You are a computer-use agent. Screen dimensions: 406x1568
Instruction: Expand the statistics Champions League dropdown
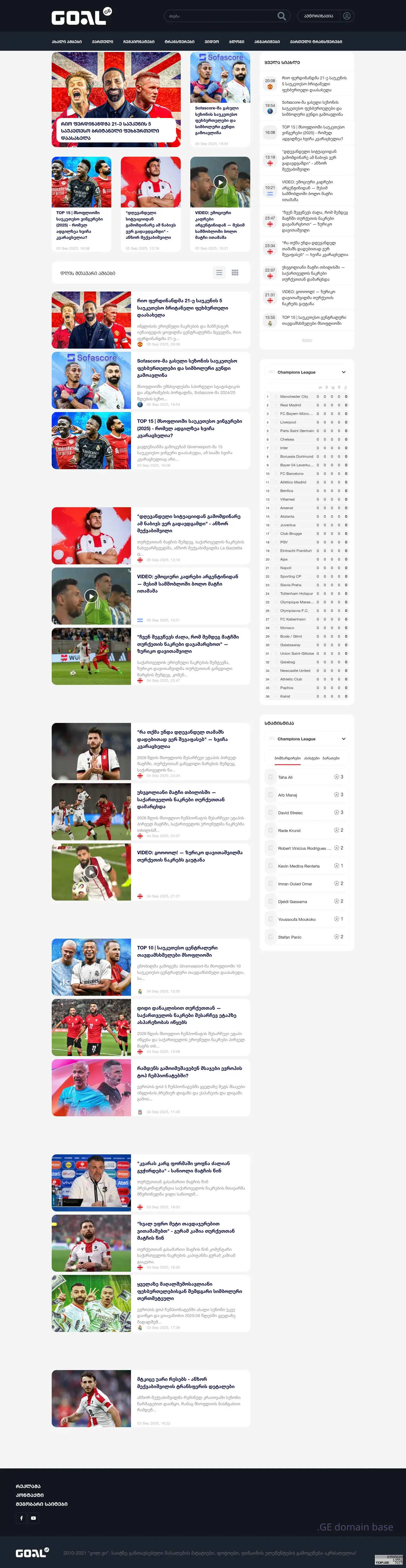coord(307,739)
